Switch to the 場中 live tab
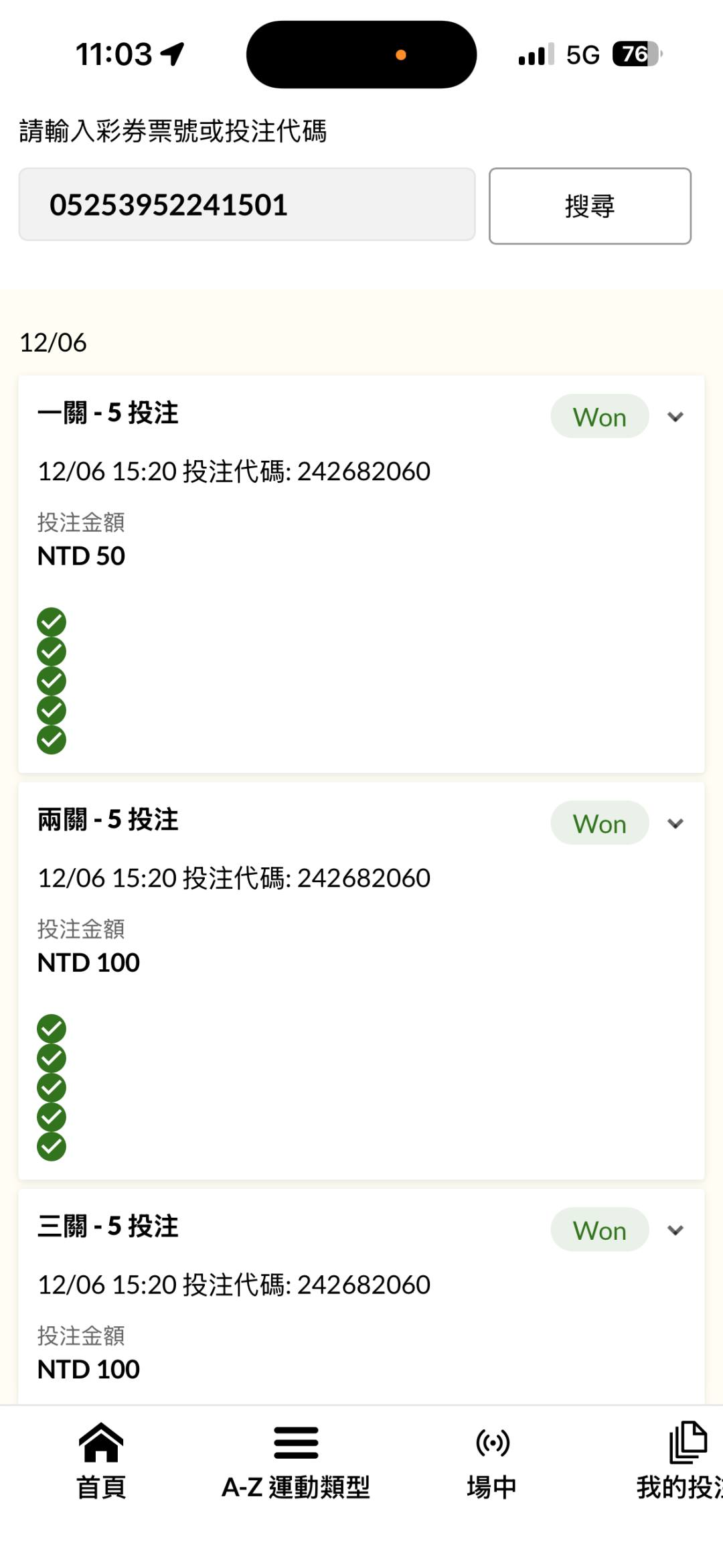Image resolution: width=723 pixels, height=1568 pixels. pyautogui.click(x=492, y=1461)
